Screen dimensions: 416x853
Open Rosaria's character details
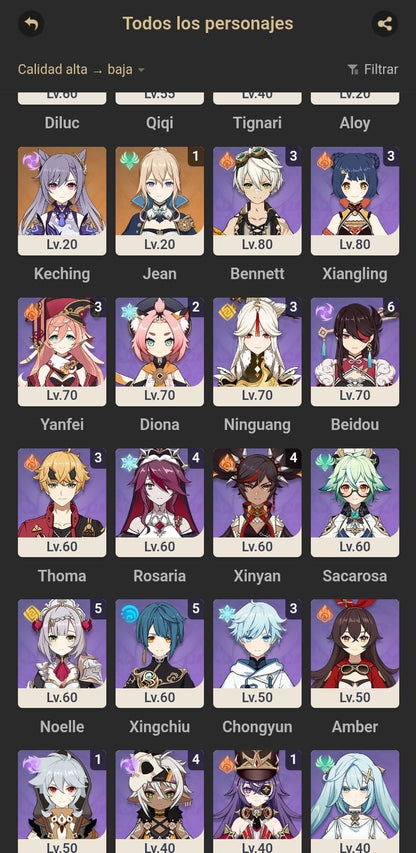coord(159,503)
